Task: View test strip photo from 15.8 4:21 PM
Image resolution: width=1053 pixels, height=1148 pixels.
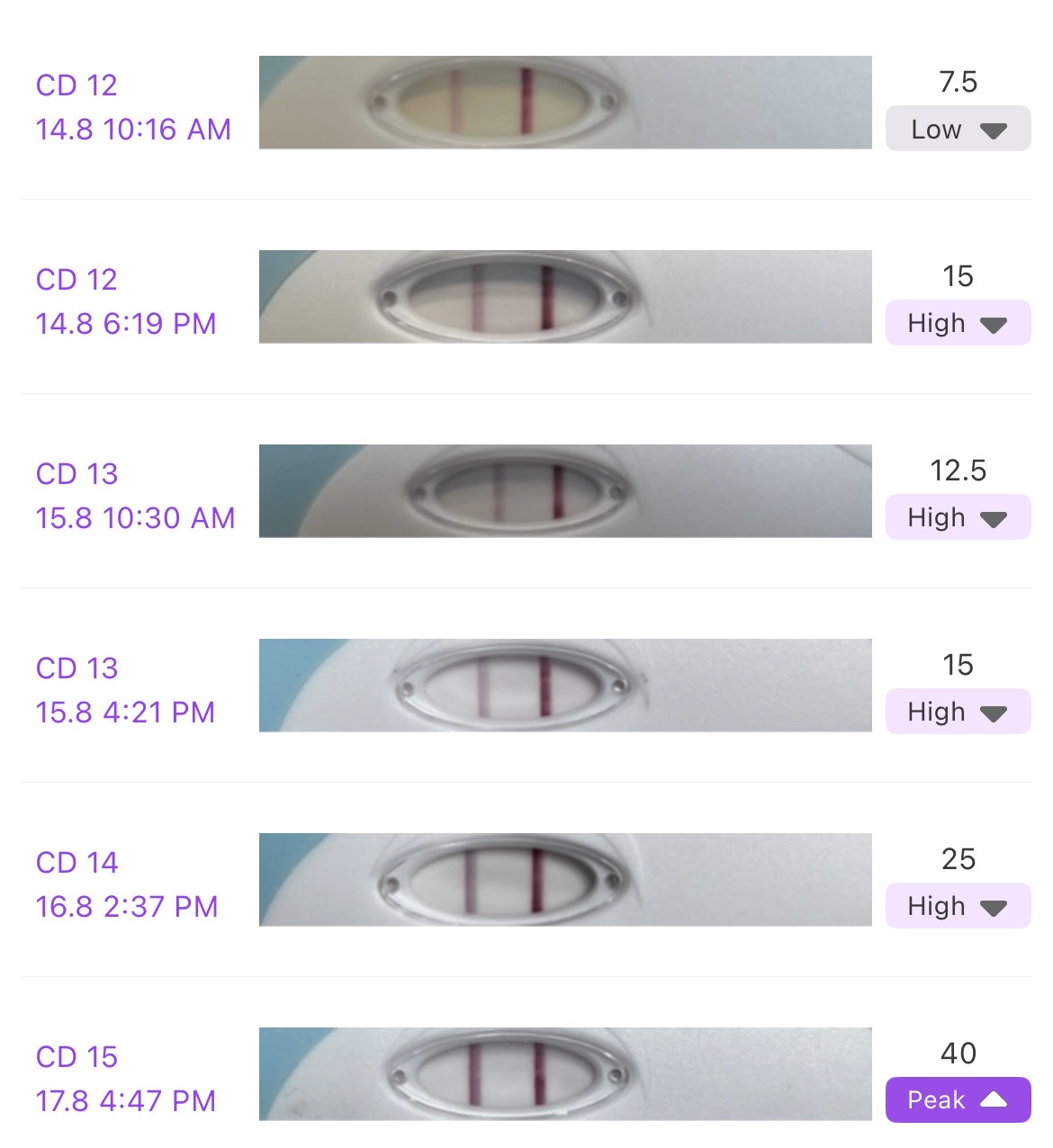Action: click(x=565, y=686)
